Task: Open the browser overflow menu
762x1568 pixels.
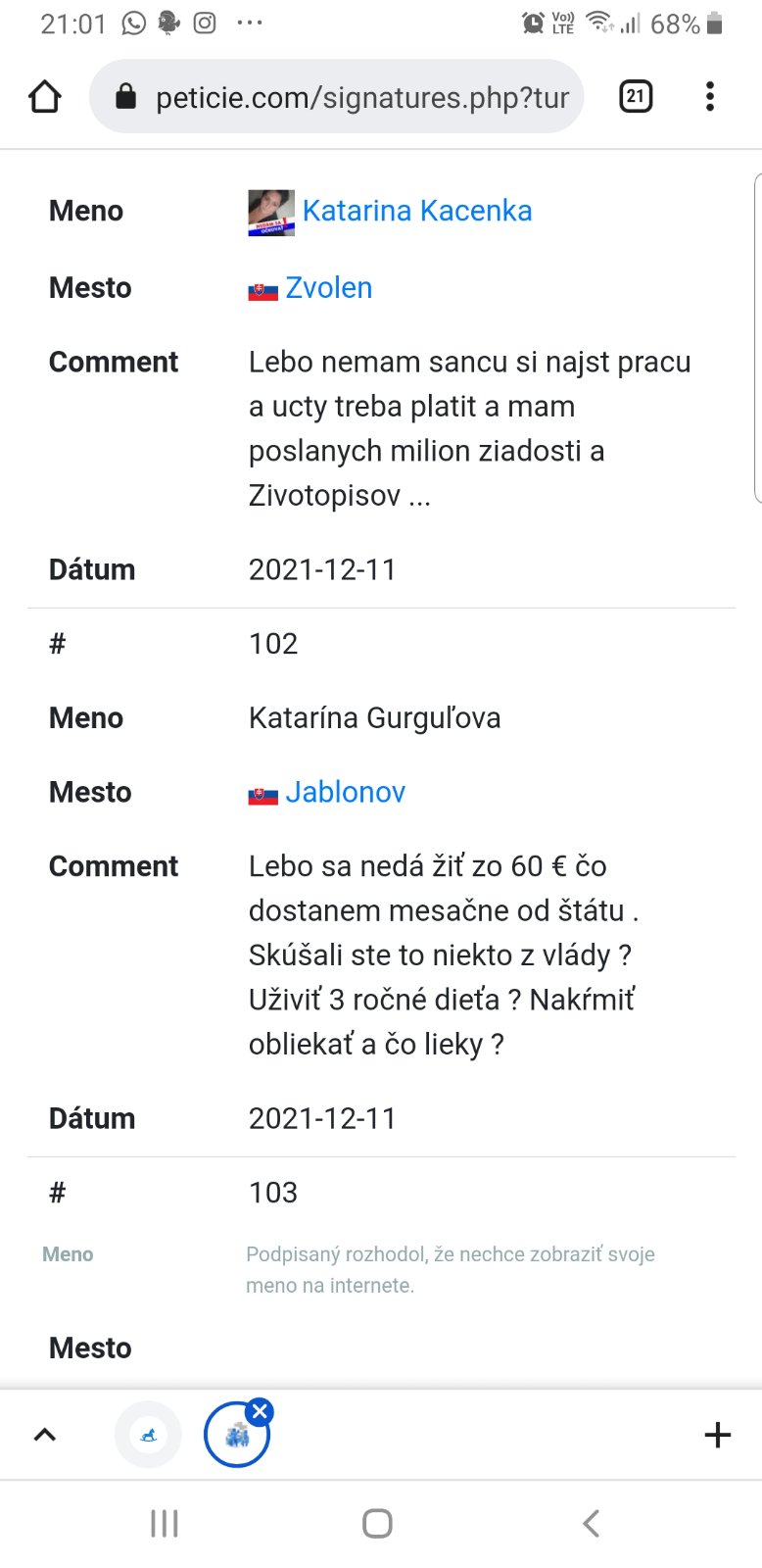Action: tap(710, 96)
